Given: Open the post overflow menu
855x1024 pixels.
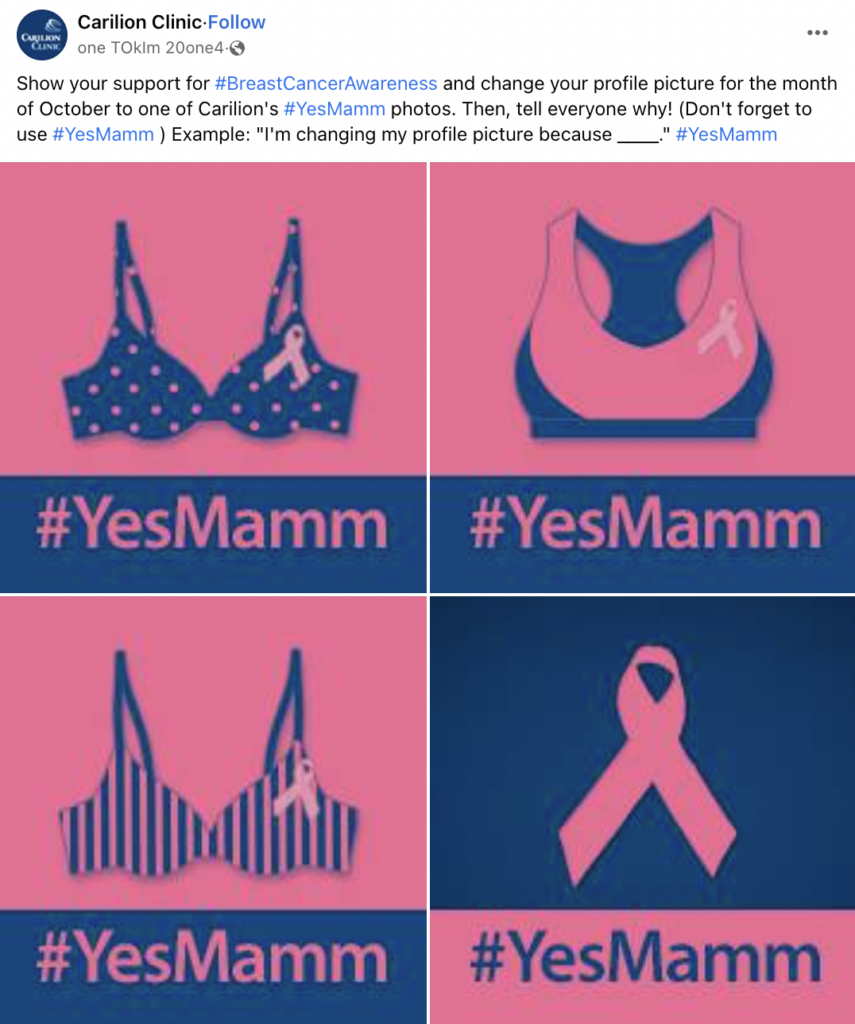Looking at the screenshot, I should (817, 33).
